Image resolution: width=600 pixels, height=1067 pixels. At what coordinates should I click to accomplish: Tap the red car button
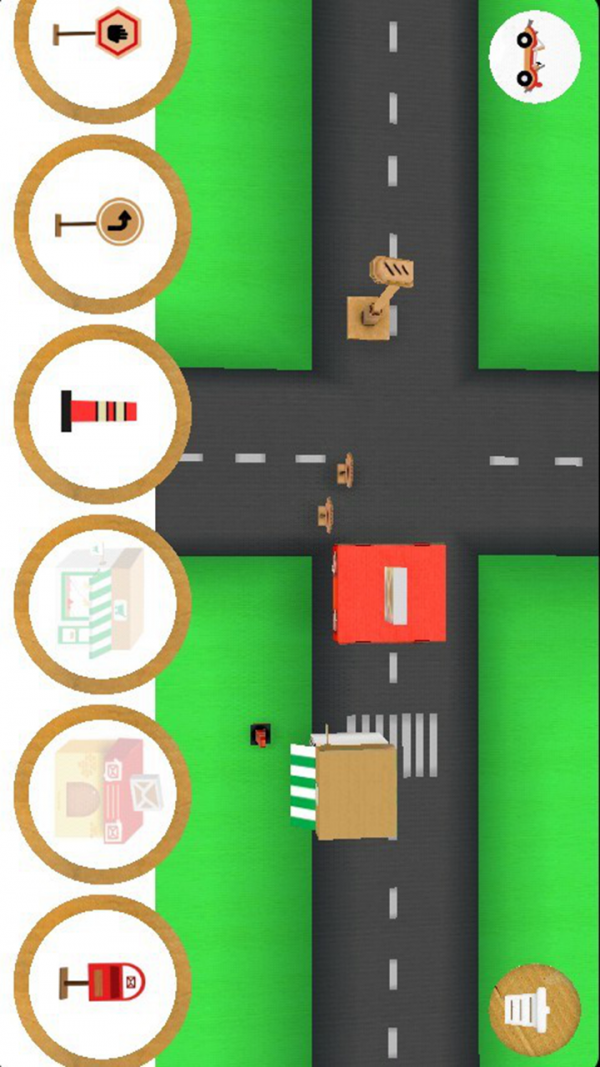tap(534, 56)
